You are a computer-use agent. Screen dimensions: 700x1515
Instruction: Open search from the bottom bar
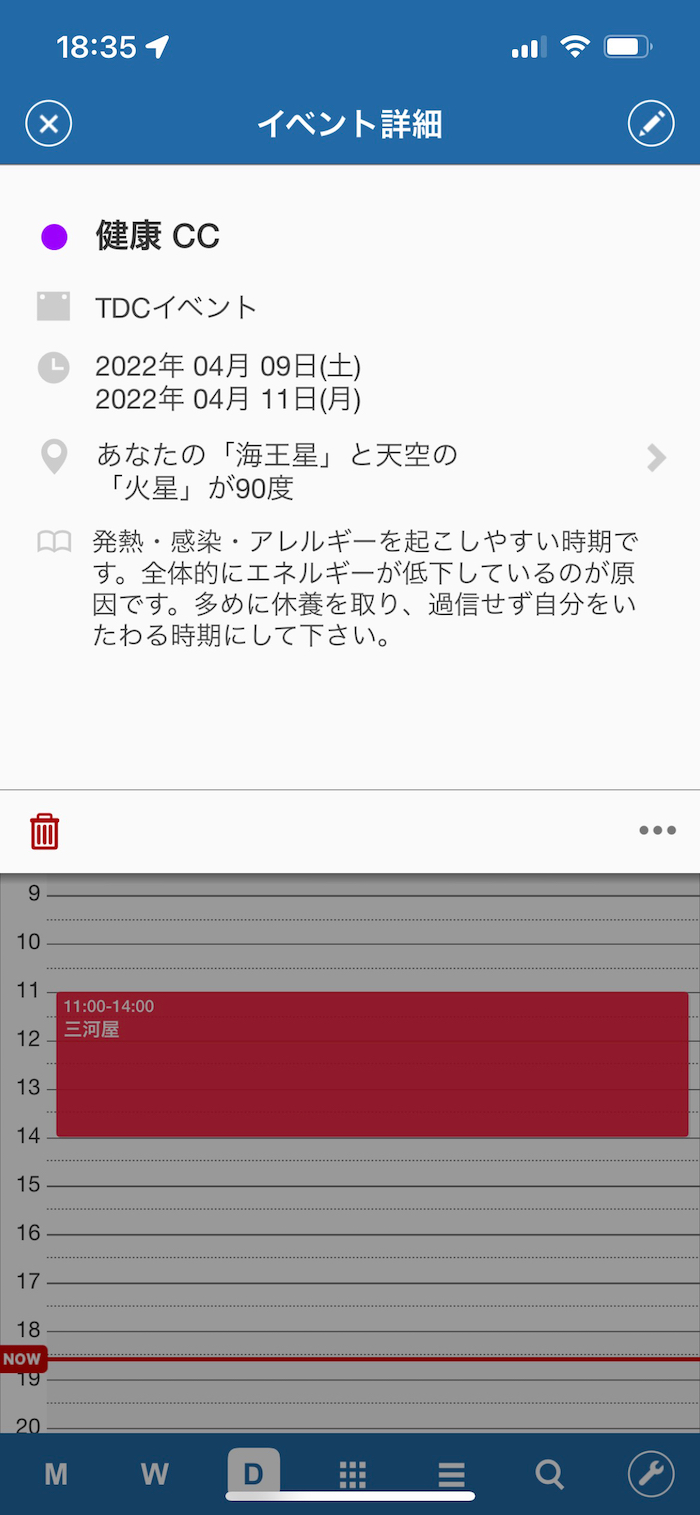550,1474
